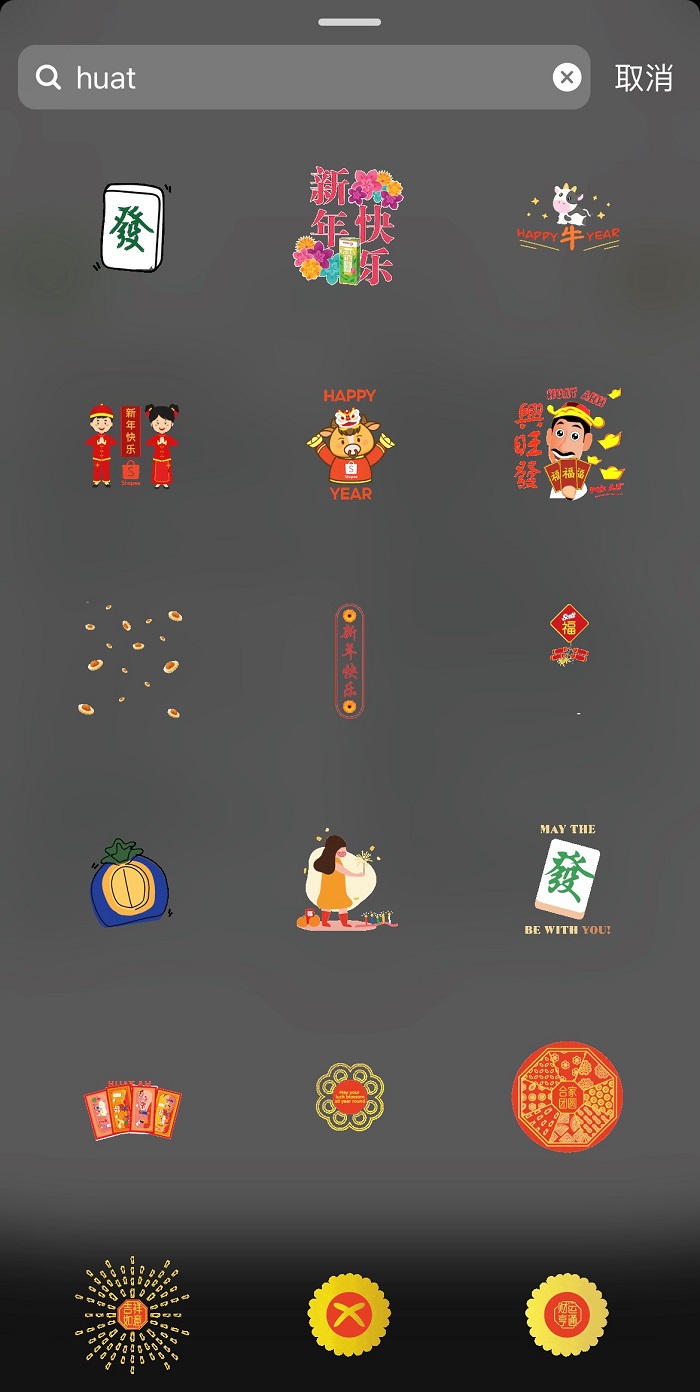Add the Happy 牛 Year cow sticker
Viewport: 700px width, 1392px height.
pyautogui.click(x=568, y=218)
